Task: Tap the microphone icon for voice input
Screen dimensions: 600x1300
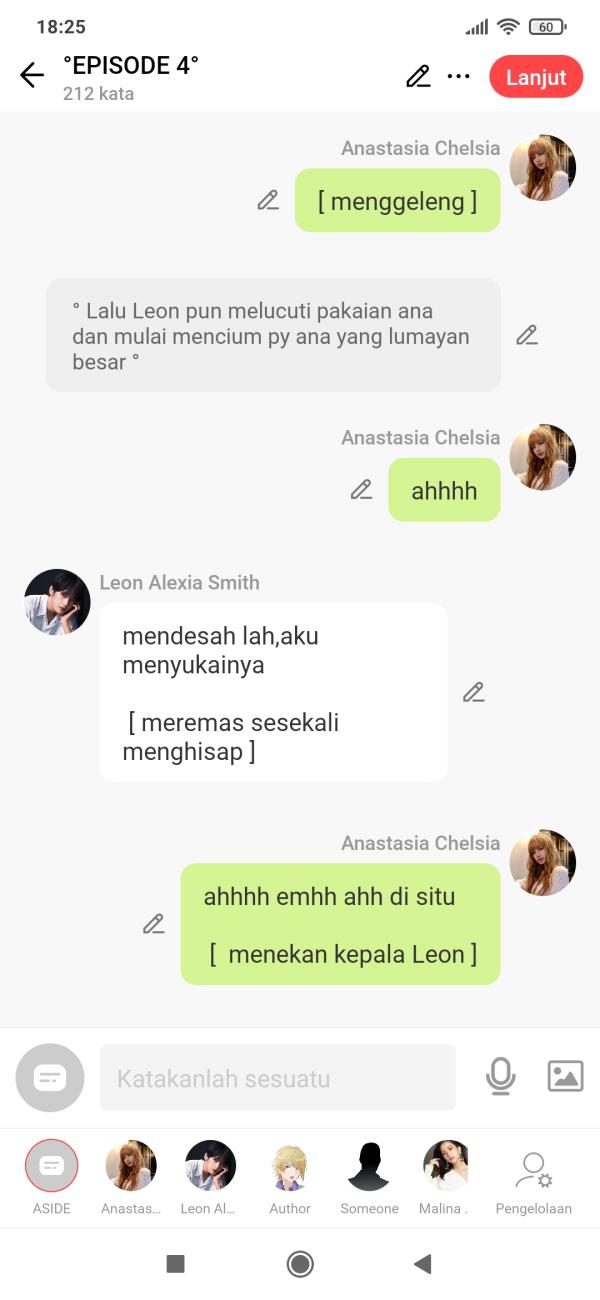Action: tap(500, 1076)
